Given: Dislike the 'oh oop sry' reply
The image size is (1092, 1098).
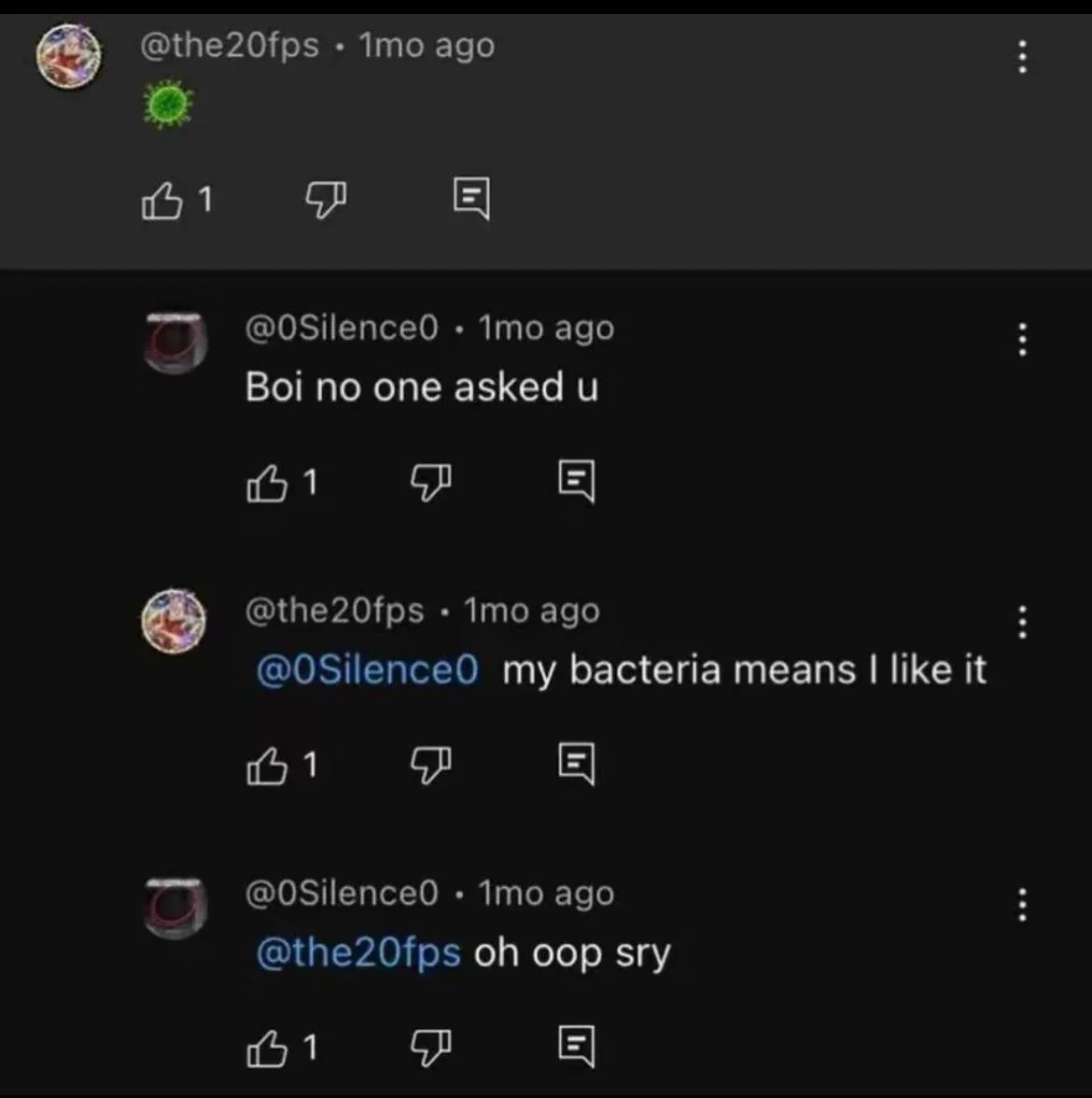Looking at the screenshot, I should click(x=431, y=1049).
